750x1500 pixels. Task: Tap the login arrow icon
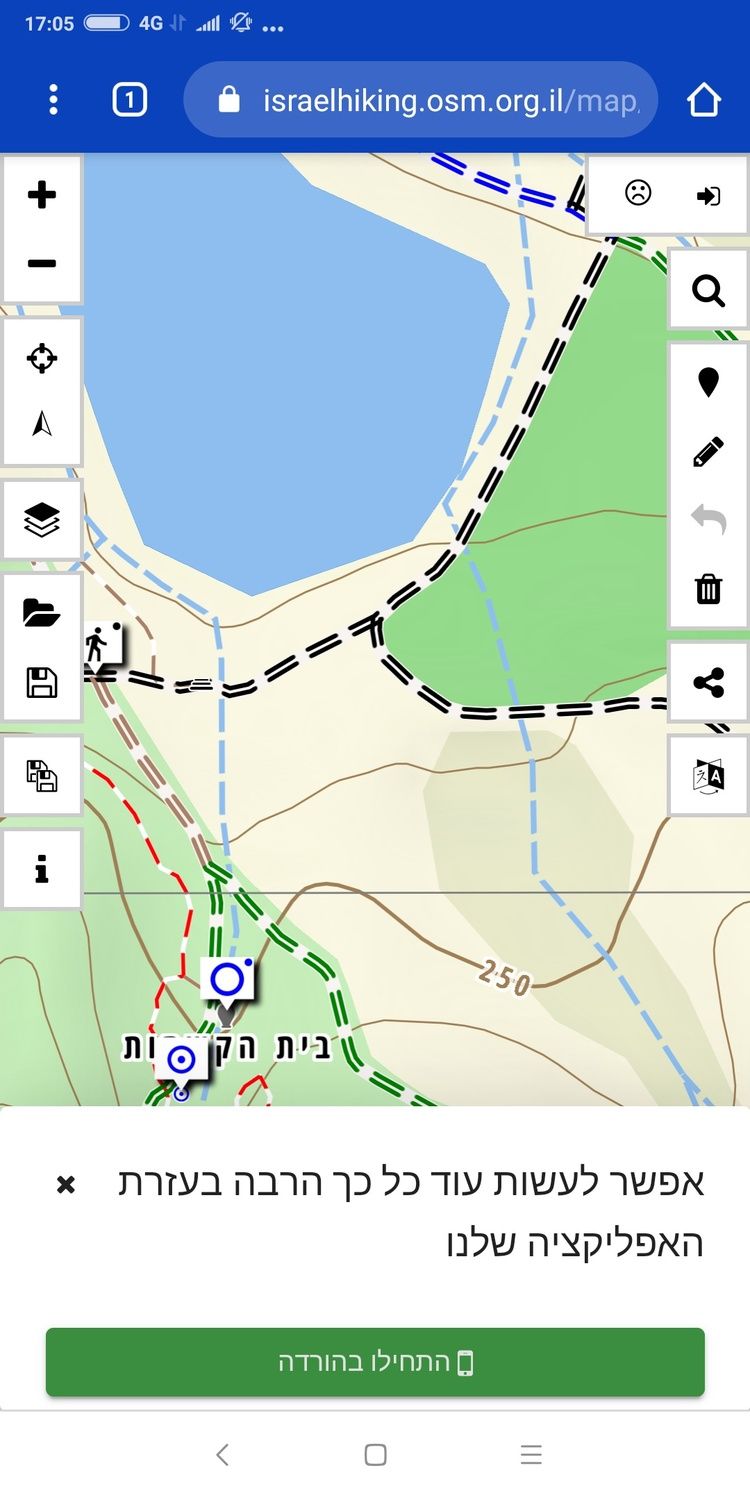pos(708,195)
